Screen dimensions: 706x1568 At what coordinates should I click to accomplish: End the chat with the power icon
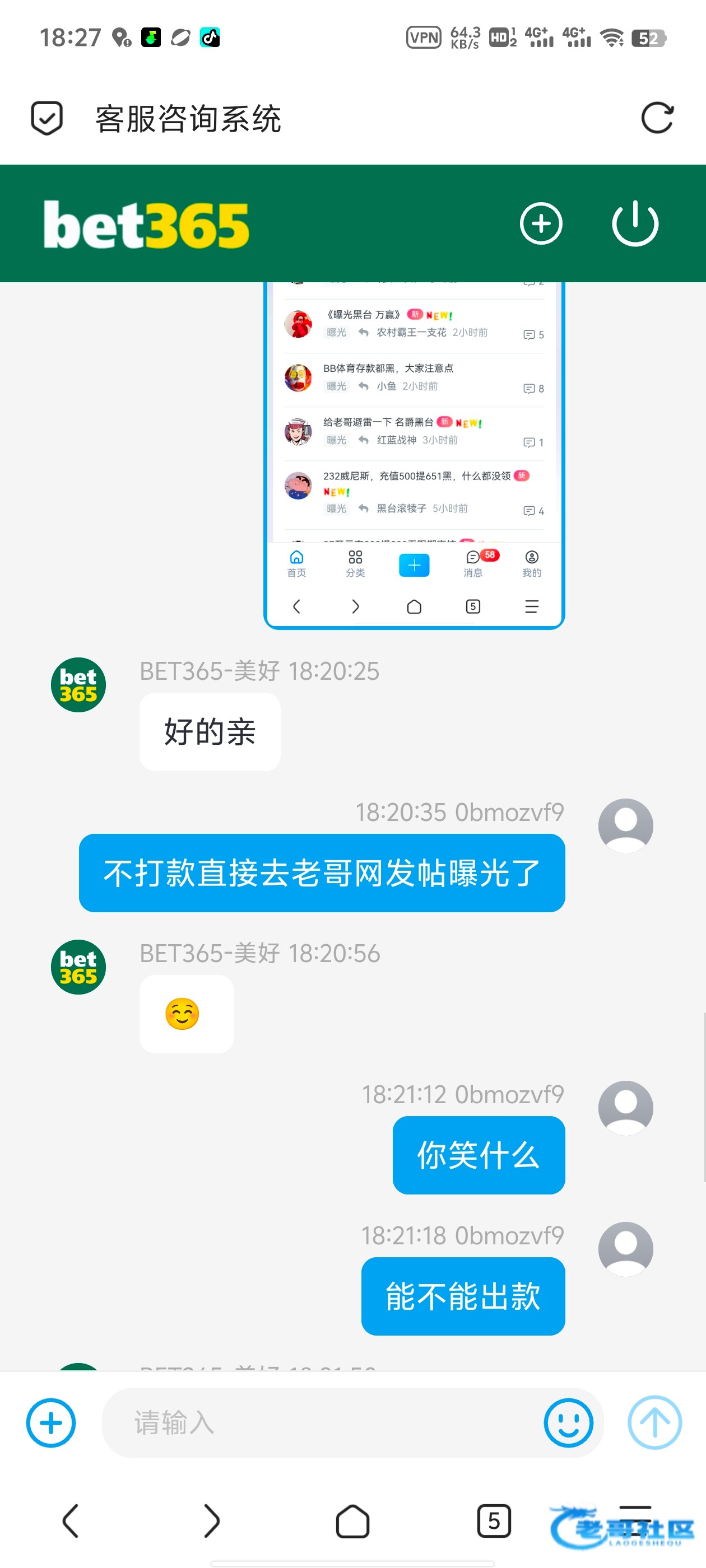click(x=635, y=223)
